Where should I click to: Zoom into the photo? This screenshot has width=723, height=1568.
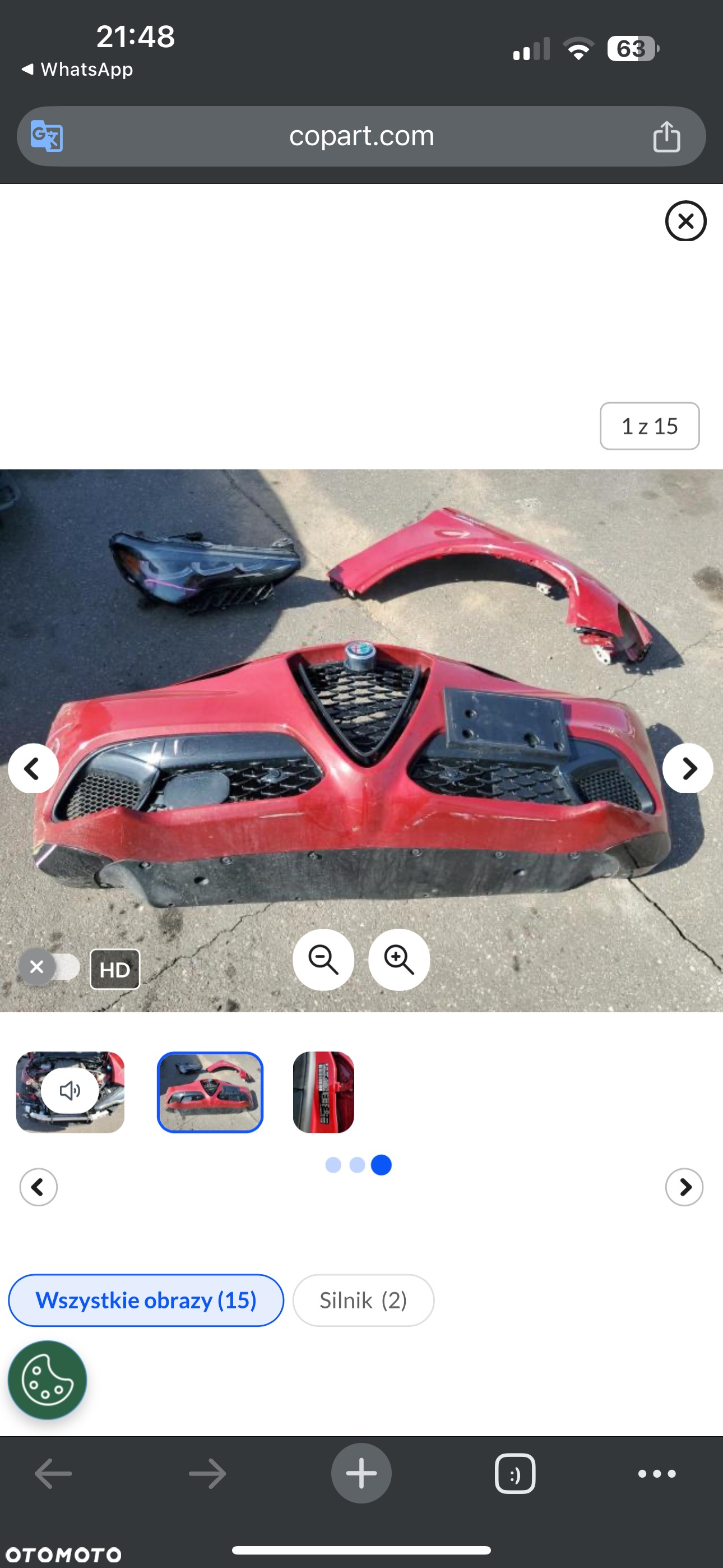click(398, 960)
